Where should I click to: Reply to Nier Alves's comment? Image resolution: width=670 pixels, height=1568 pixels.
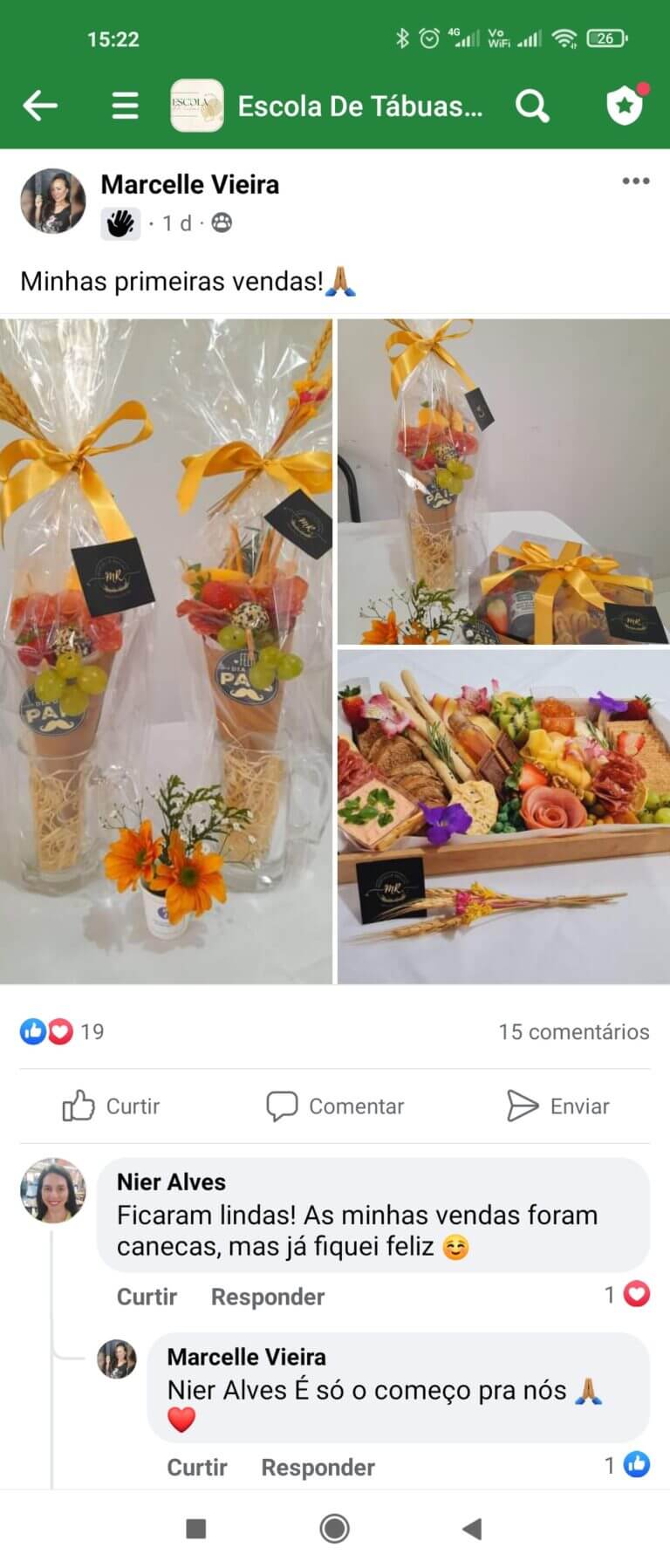[x=267, y=1297]
